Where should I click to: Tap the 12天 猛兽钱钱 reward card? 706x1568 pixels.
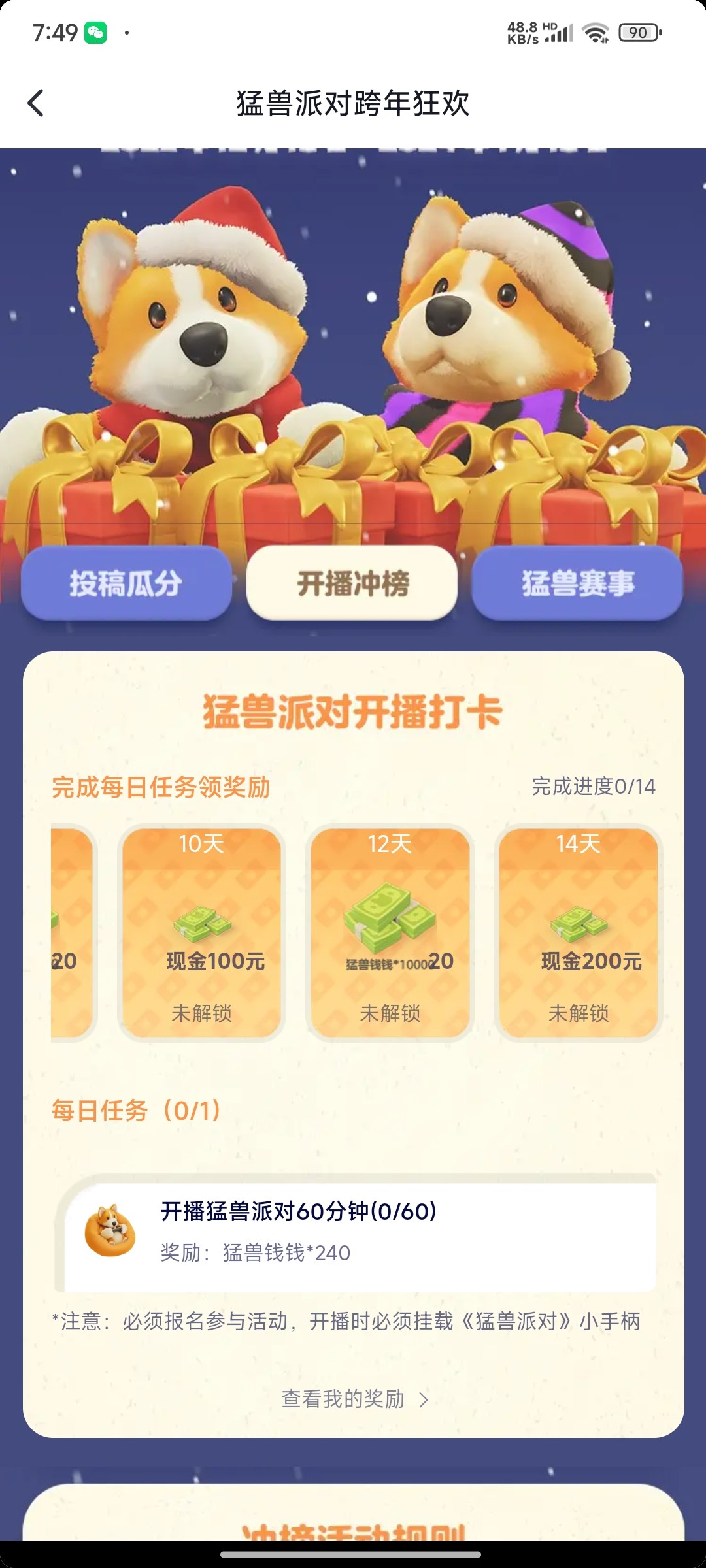(390, 933)
